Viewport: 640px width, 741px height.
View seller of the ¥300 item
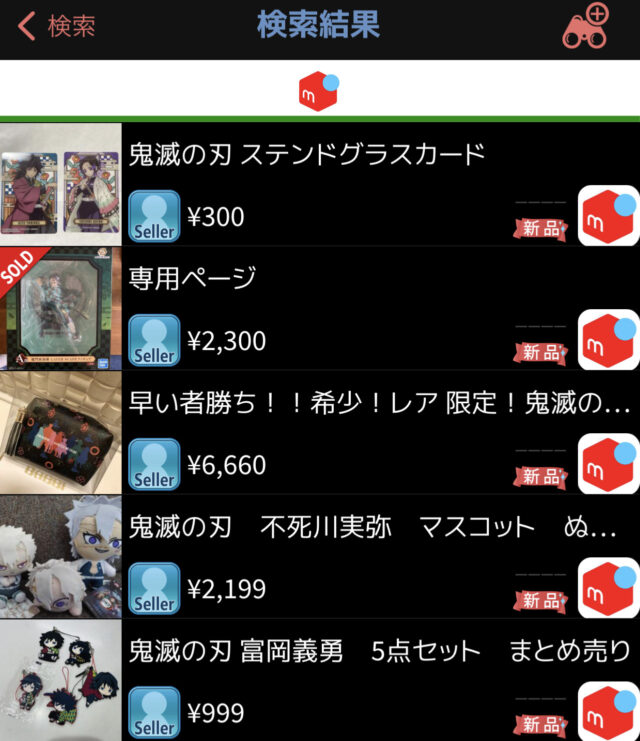(154, 216)
